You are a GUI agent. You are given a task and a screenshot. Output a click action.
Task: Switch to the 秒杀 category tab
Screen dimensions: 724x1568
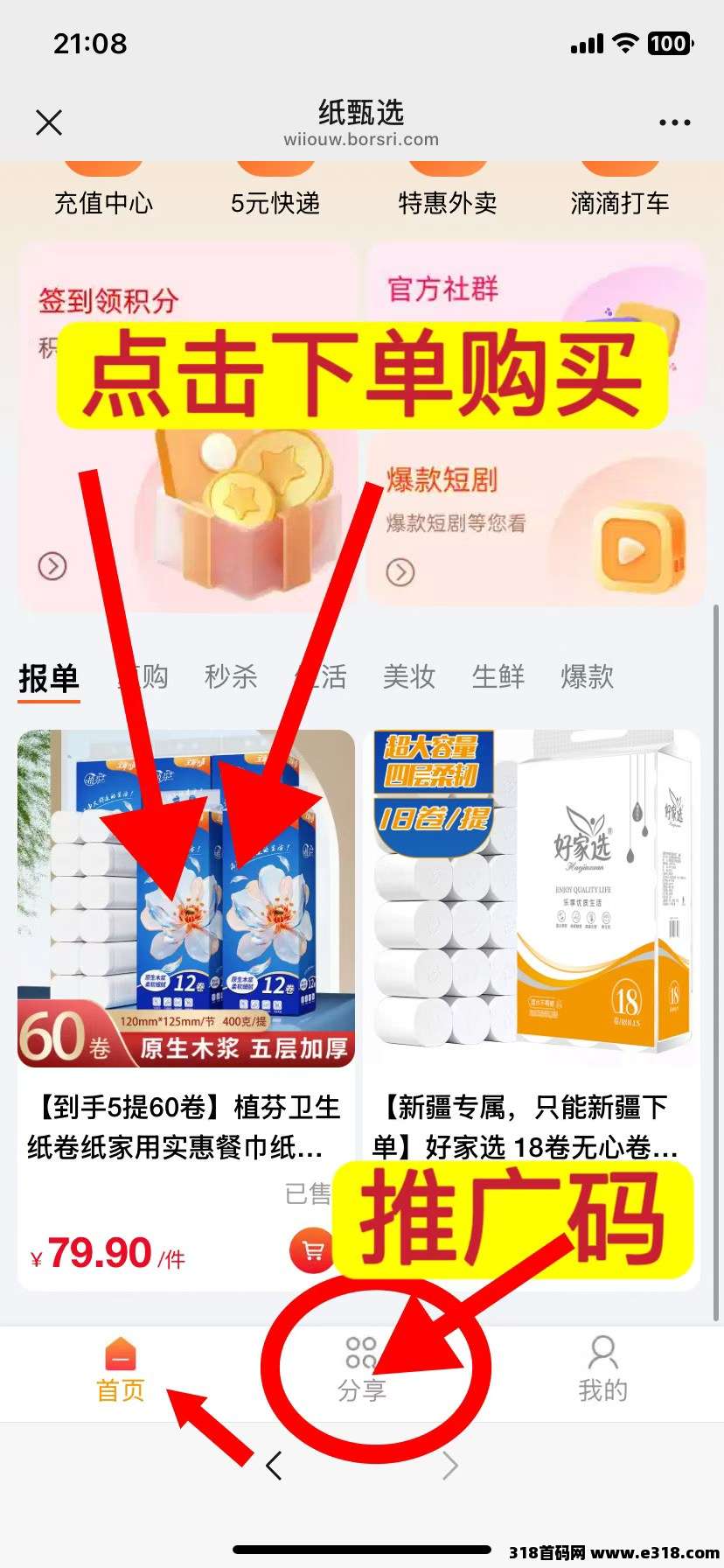(x=231, y=676)
